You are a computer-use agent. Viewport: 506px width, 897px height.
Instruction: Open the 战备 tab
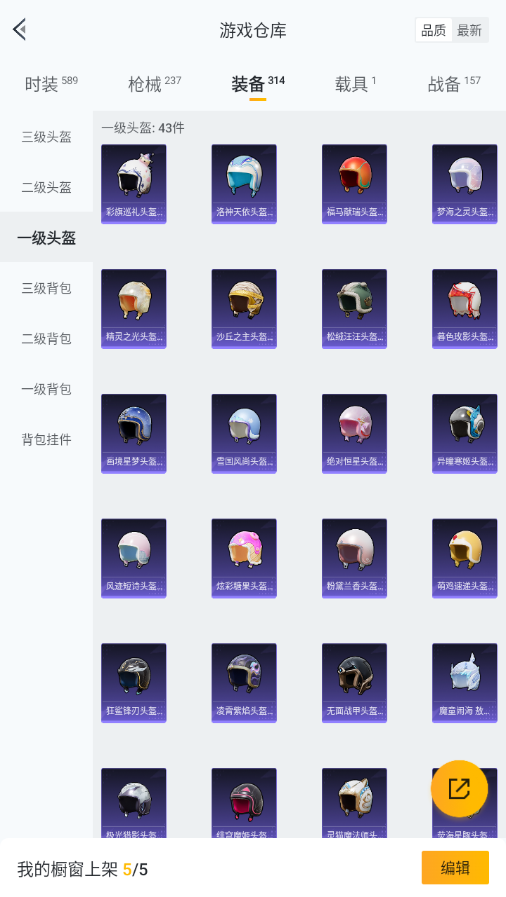[x=454, y=84]
